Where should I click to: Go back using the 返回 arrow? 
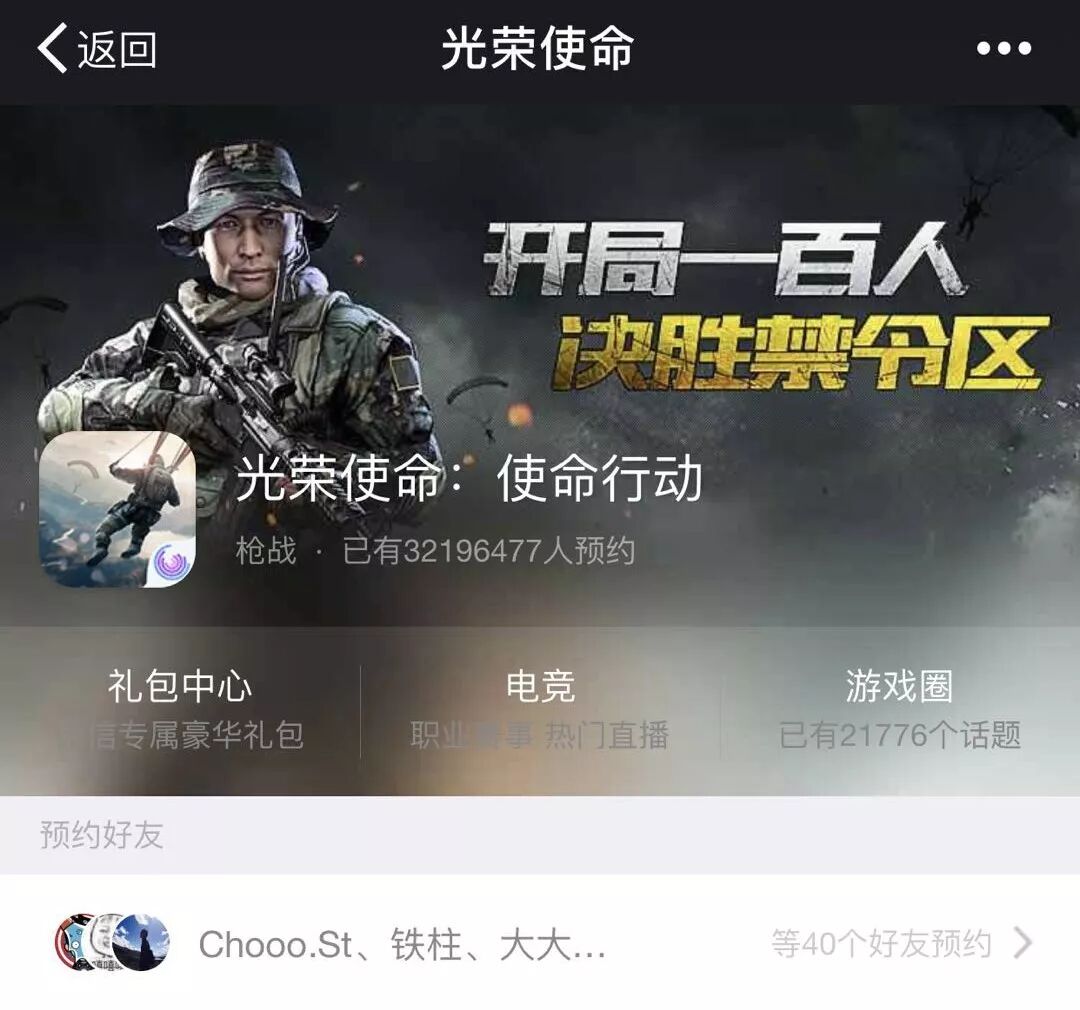pyautogui.click(x=95, y=49)
